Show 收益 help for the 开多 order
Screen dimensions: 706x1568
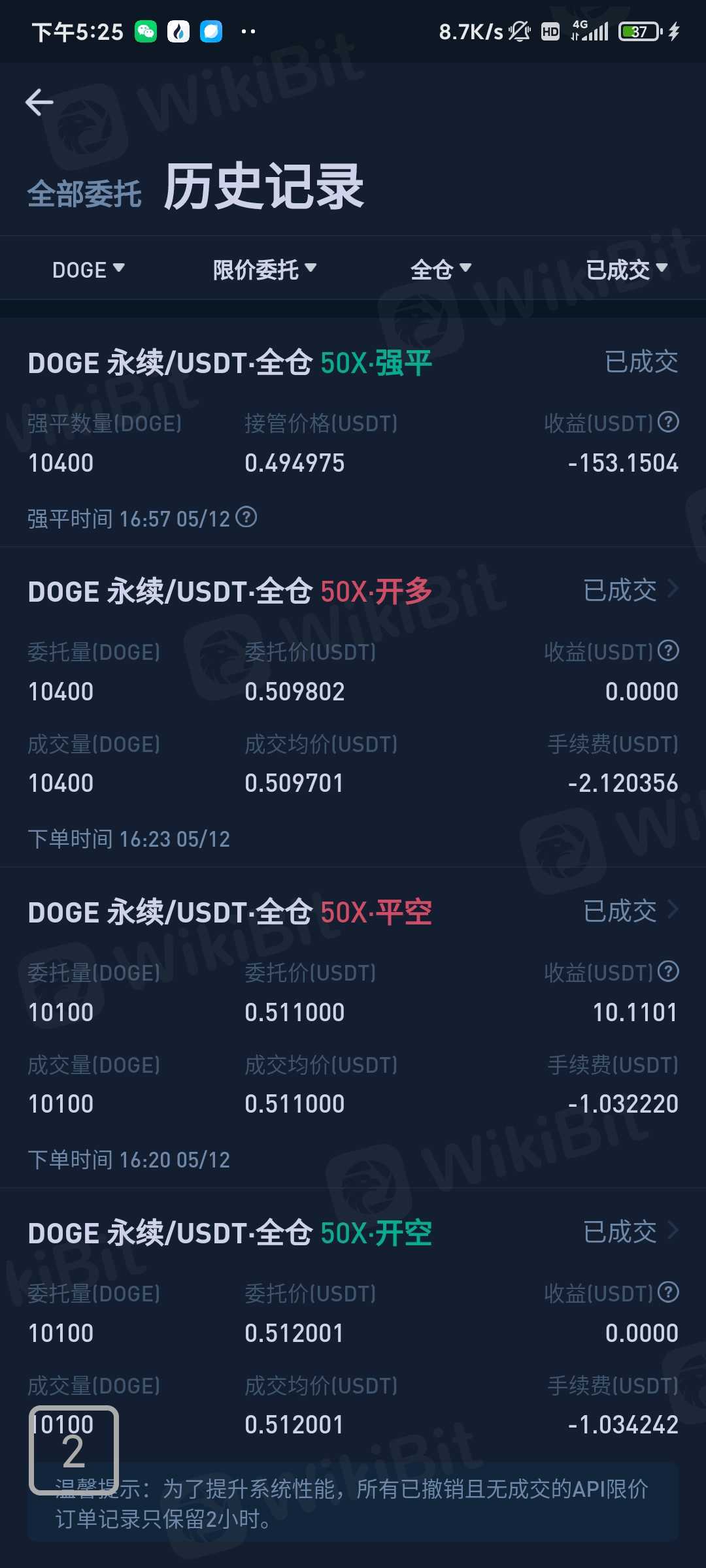pos(668,651)
